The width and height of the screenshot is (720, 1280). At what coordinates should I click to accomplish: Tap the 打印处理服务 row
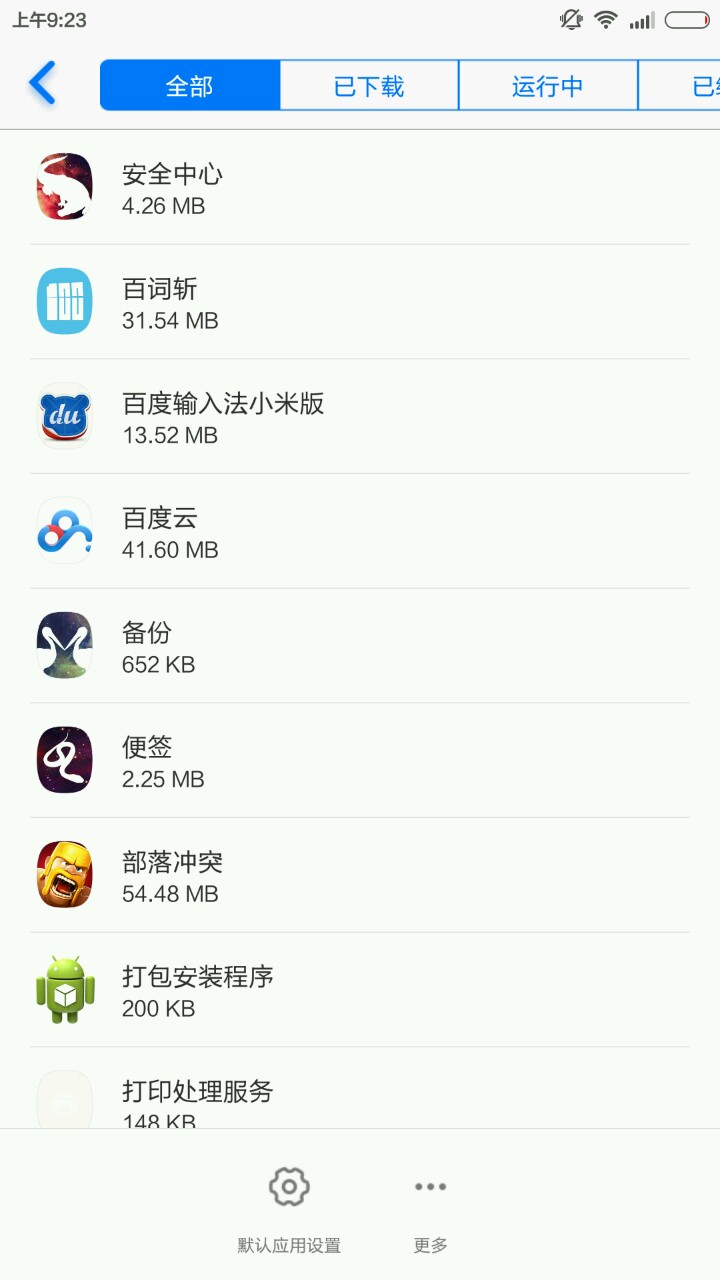(360, 1094)
